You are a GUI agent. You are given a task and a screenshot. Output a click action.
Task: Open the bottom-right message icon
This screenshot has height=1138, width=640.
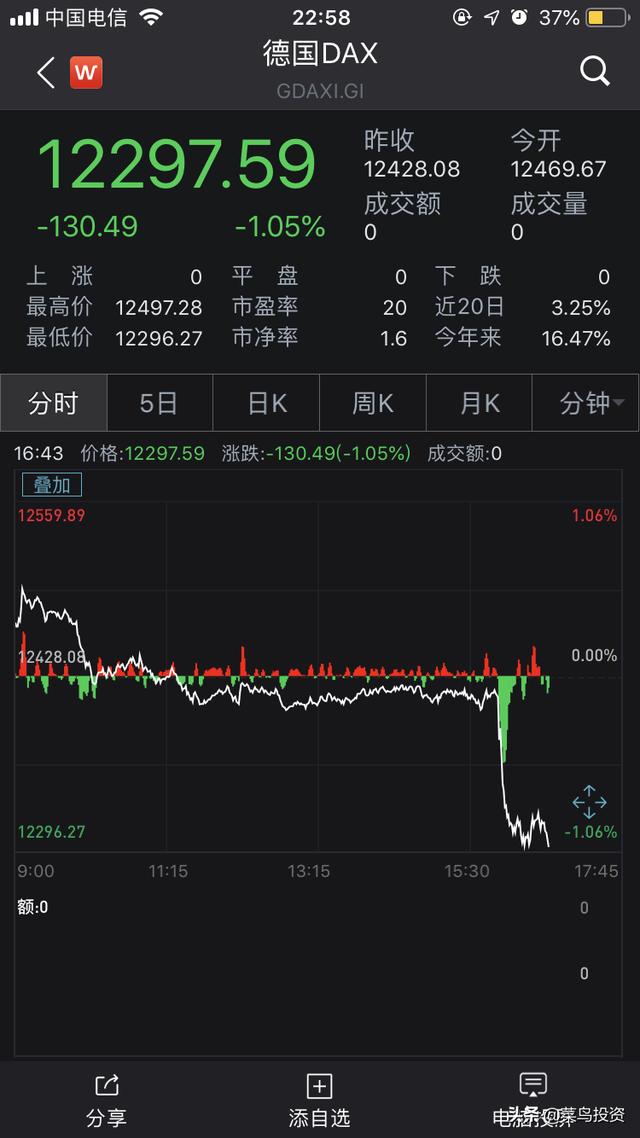click(533, 1088)
